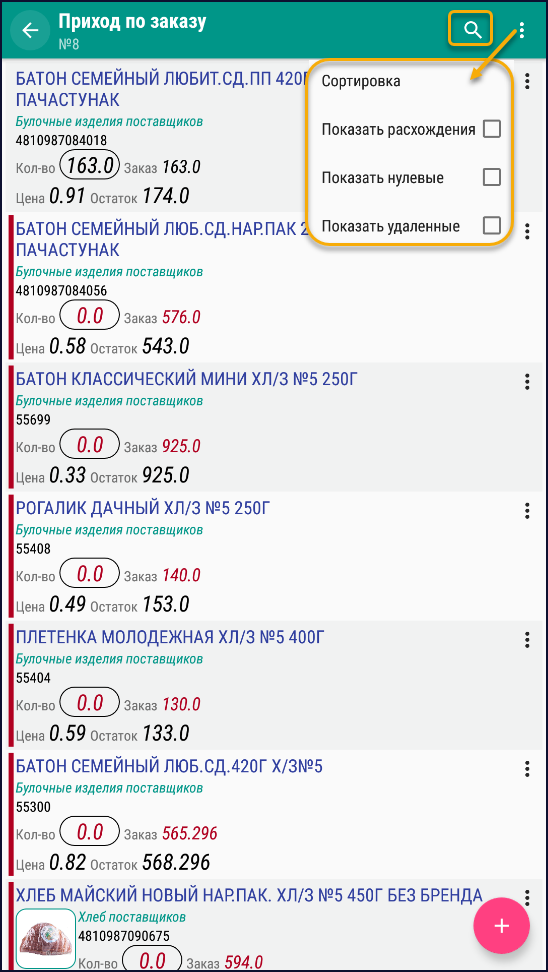Screen dimensions: 548x972
Task: Open options for ПЛЕТЕНКА МОЛОДЕЖНАЯ
Action: 527,640
